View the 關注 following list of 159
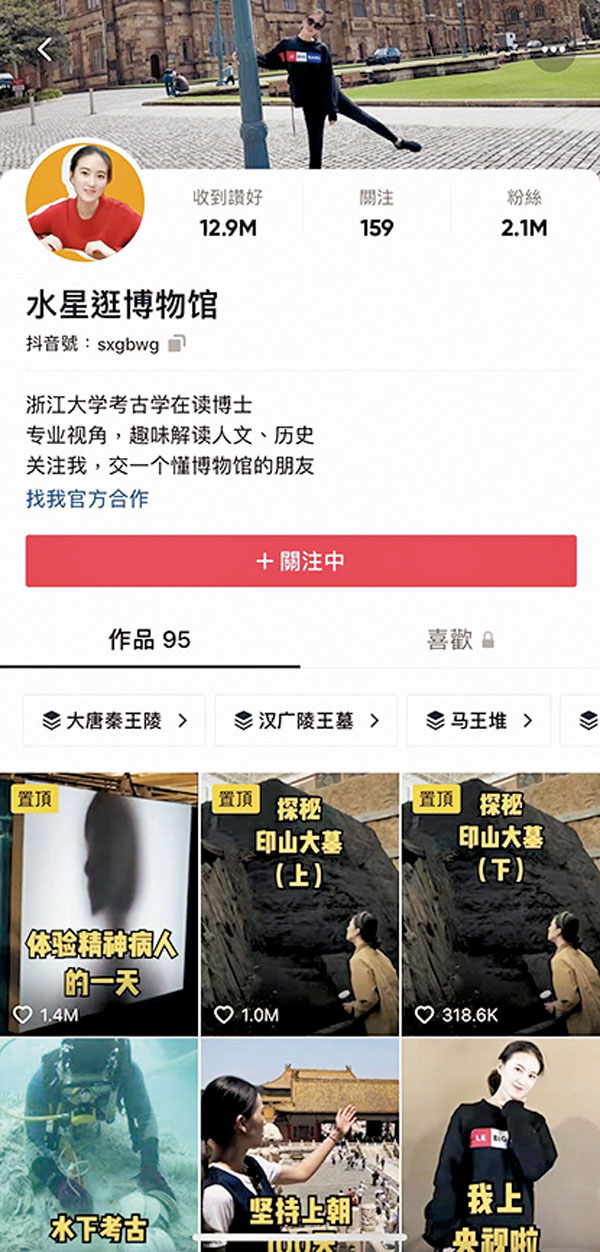Viewport: 600px width, 1252px height. click(x=376, y=214)
